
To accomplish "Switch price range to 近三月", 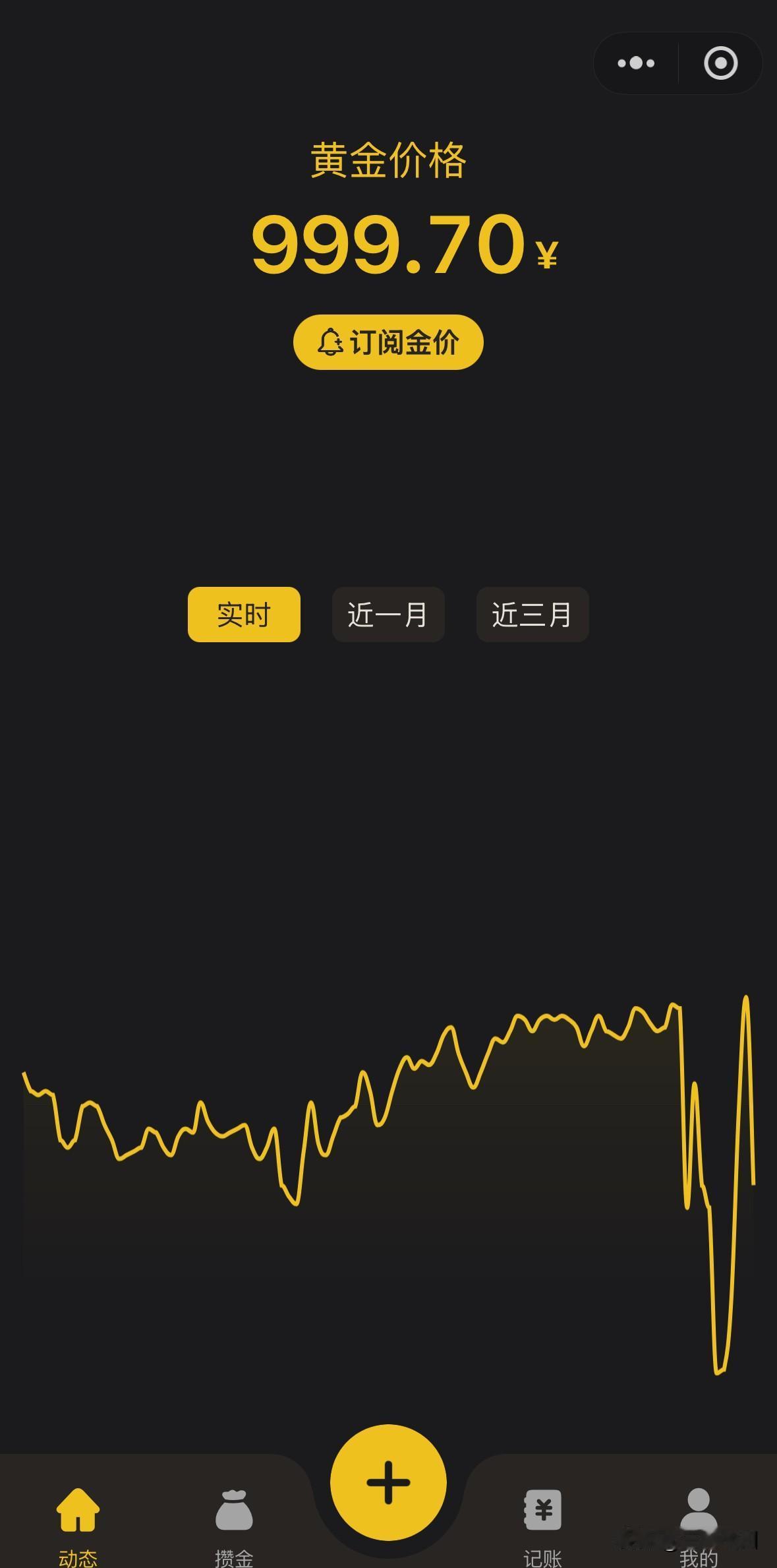I will [532, 615].
